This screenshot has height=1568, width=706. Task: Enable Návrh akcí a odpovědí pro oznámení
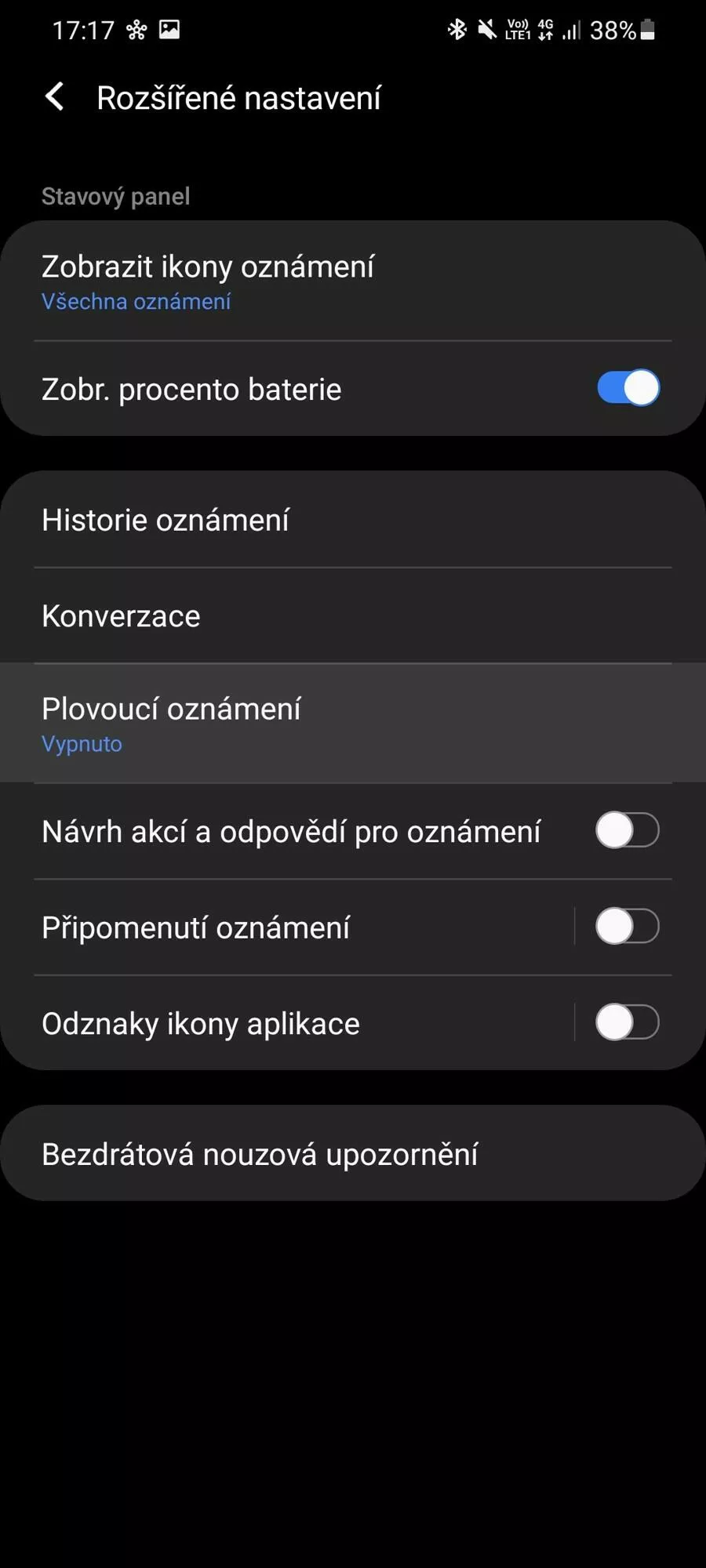coord(628,830)
